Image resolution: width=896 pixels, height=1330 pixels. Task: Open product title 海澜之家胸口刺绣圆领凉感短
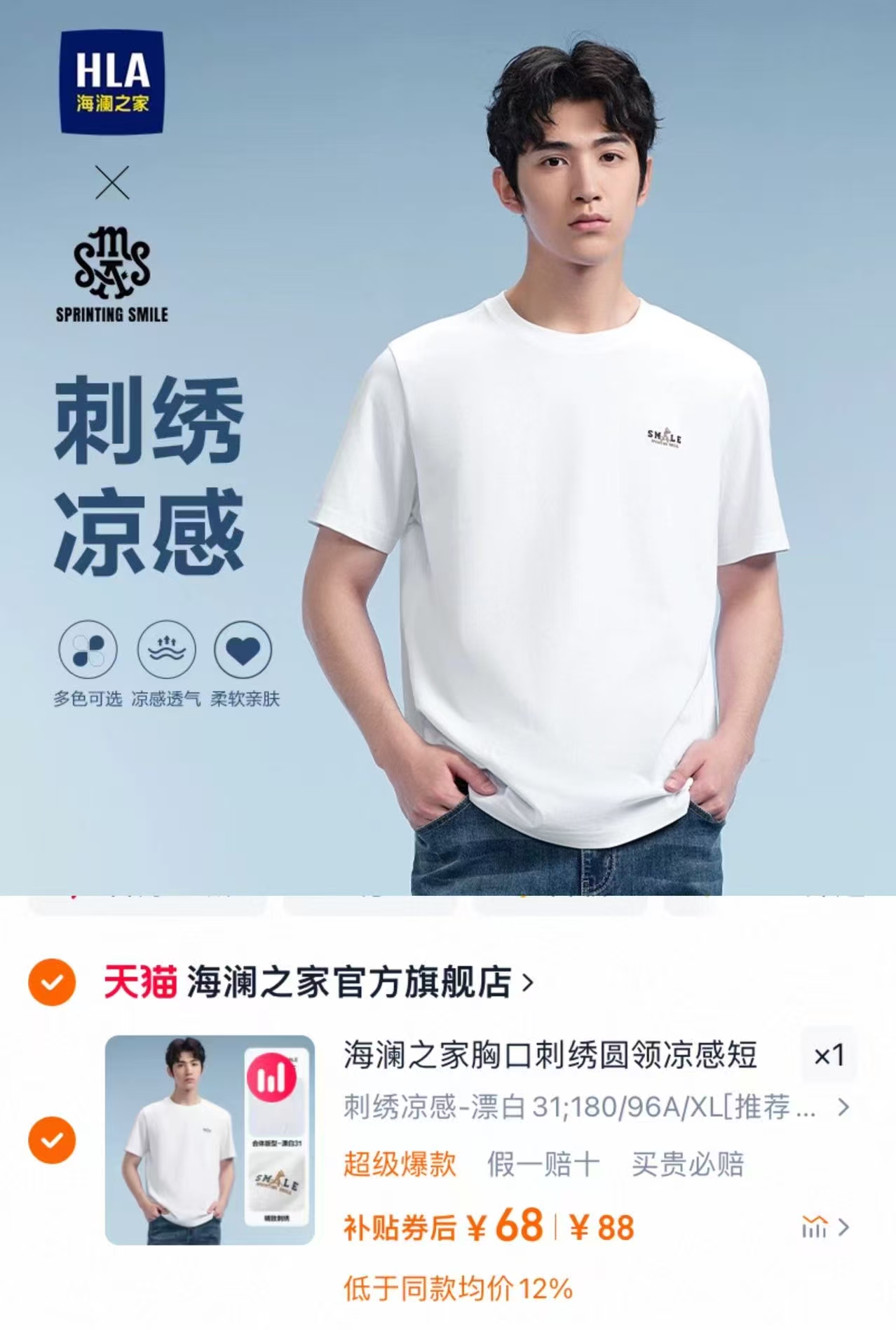pos(550,1055)
